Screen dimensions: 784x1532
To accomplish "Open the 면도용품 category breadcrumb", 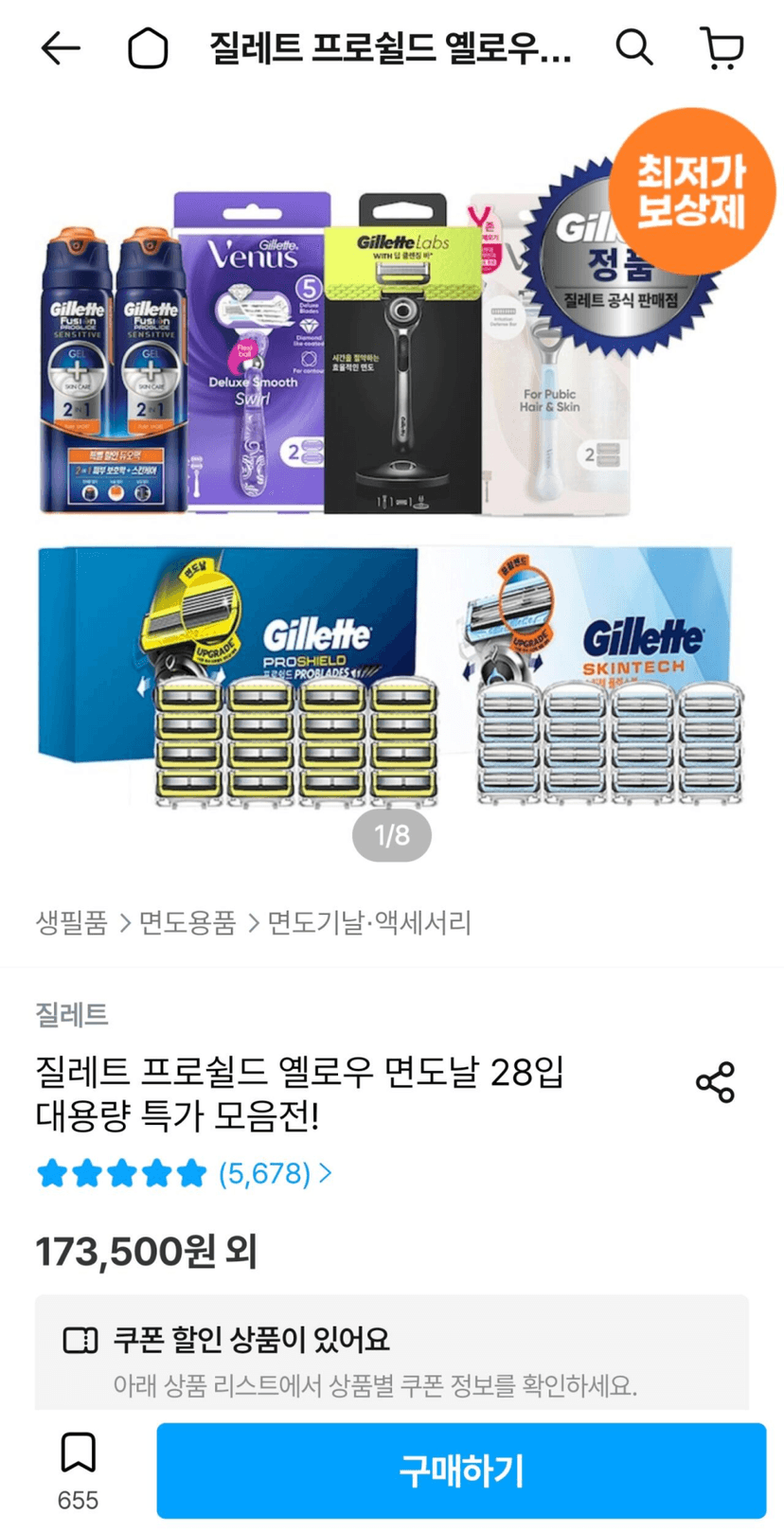I will (x=187, y=922).
